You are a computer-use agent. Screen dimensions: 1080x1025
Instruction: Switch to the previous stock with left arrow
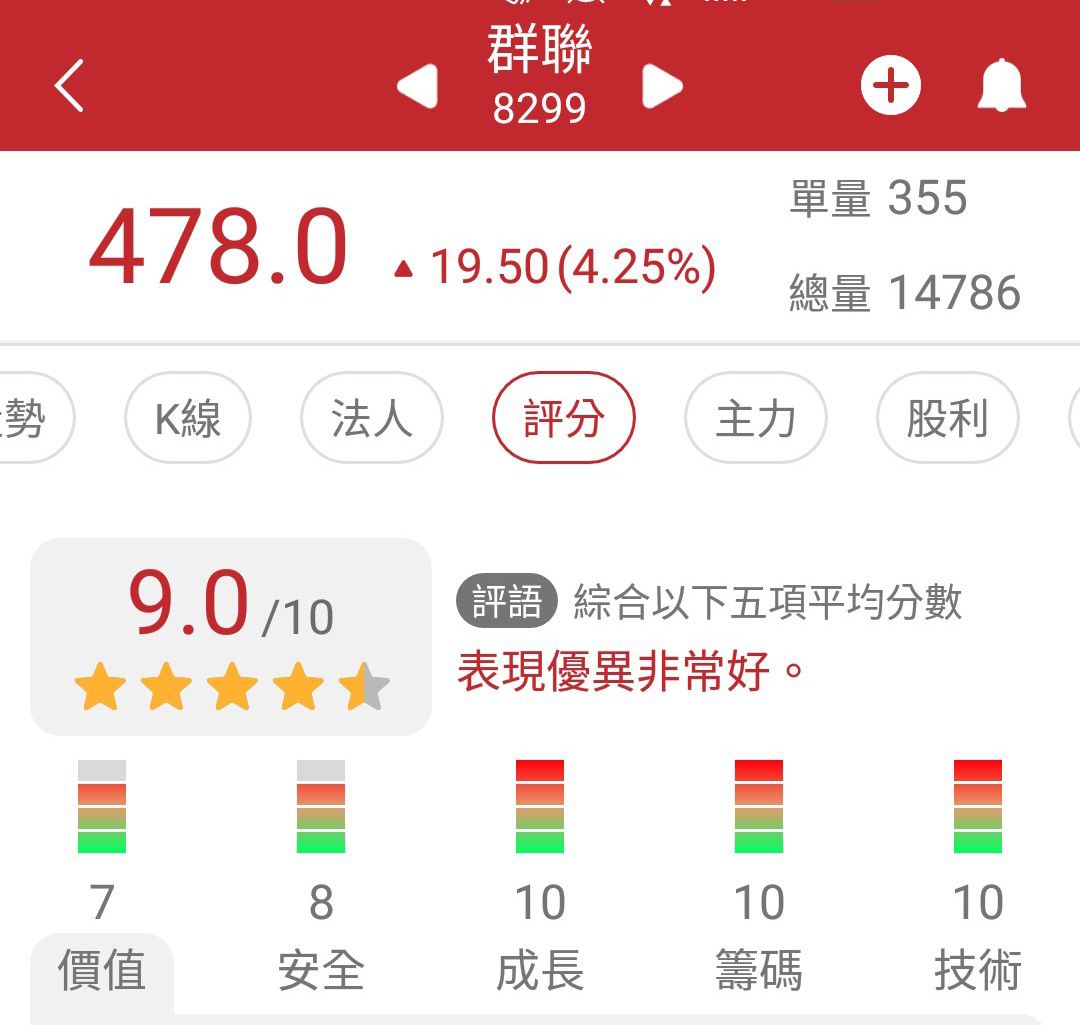(418, 86)
